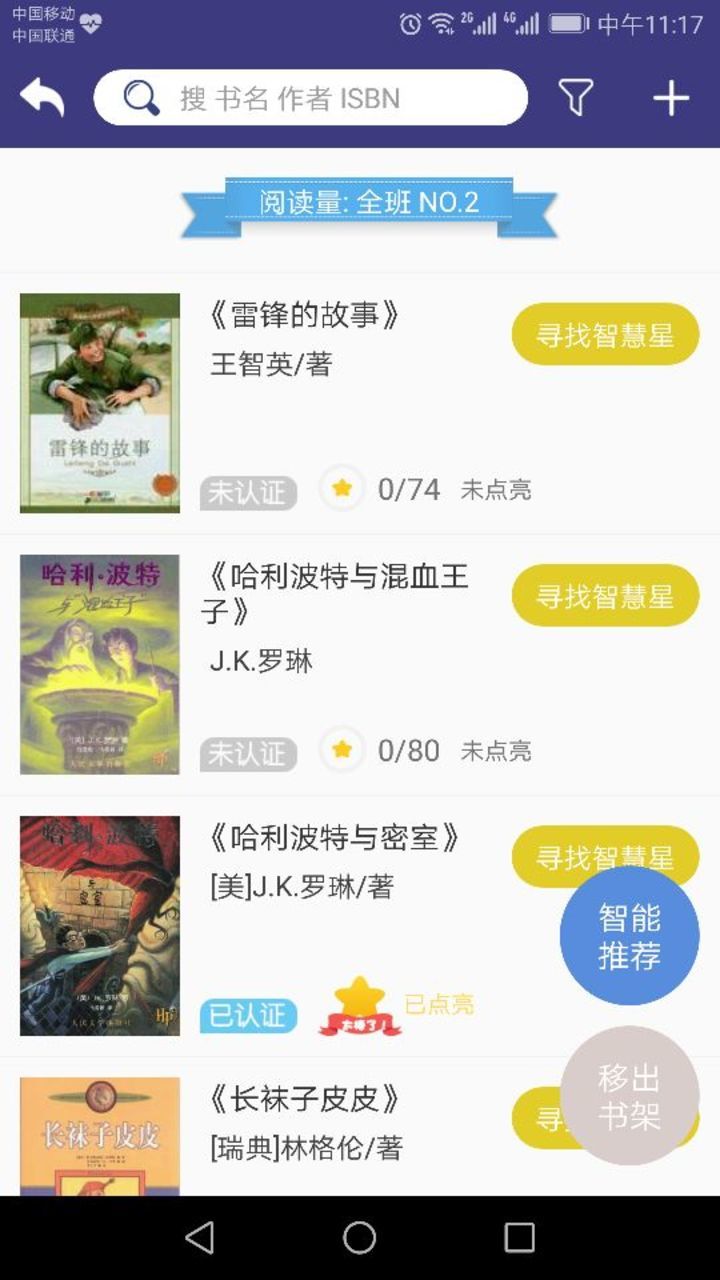Open the 智能推荐 floating button
The width and height of the screenshot is (720, 1280).
point(629,936)
